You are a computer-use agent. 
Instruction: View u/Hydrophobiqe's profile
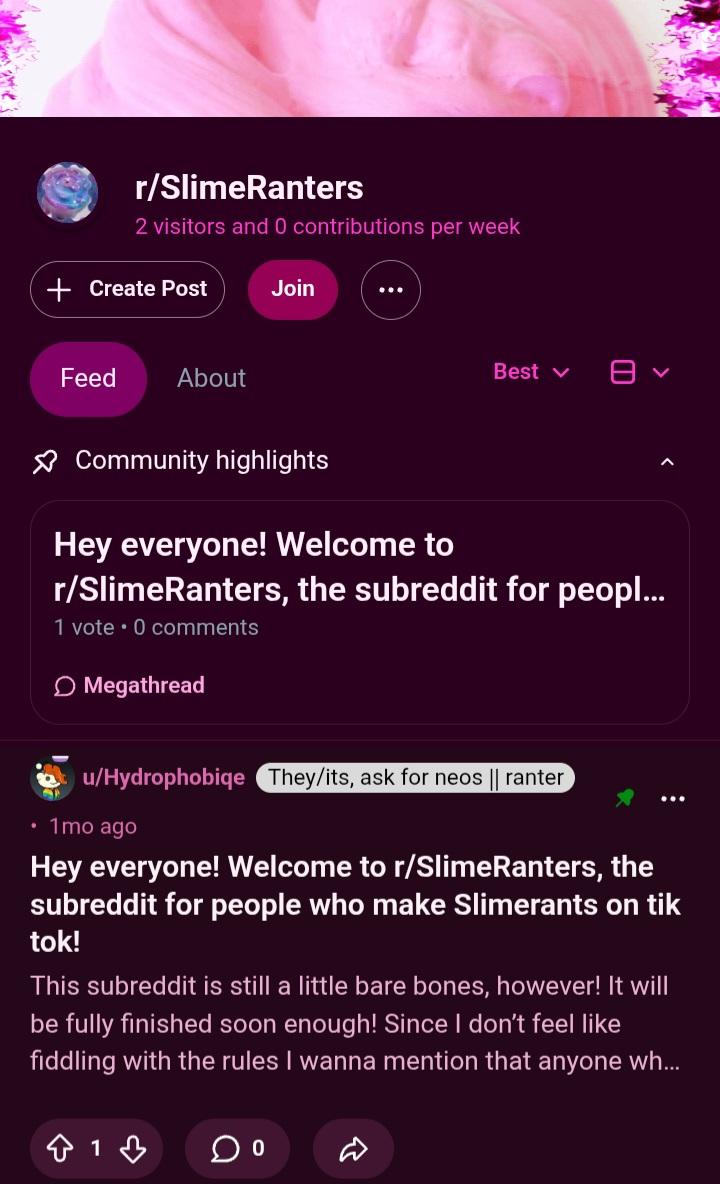click(162, 778)
